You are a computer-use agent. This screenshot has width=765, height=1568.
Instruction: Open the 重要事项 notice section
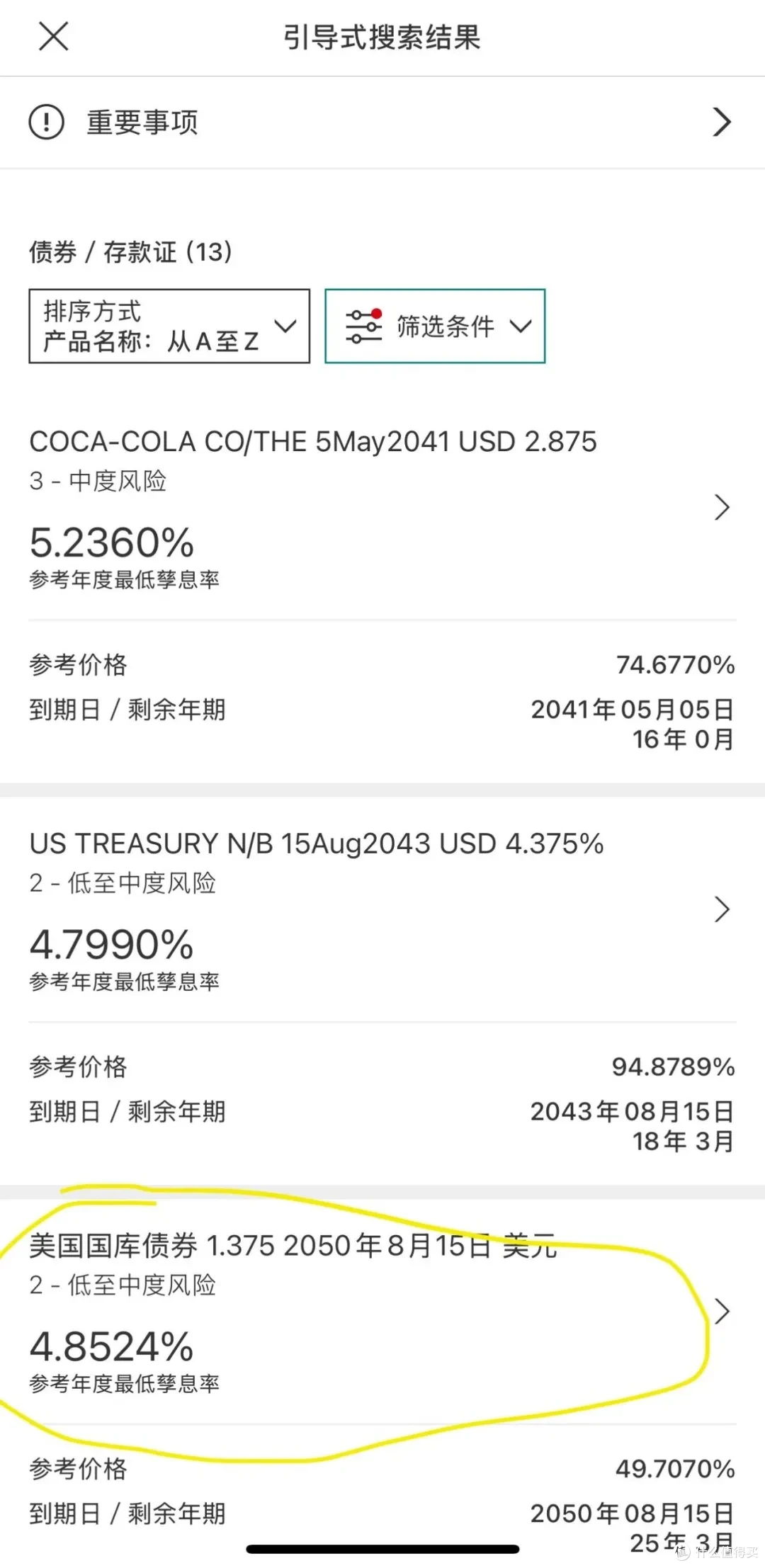point(140,121)
